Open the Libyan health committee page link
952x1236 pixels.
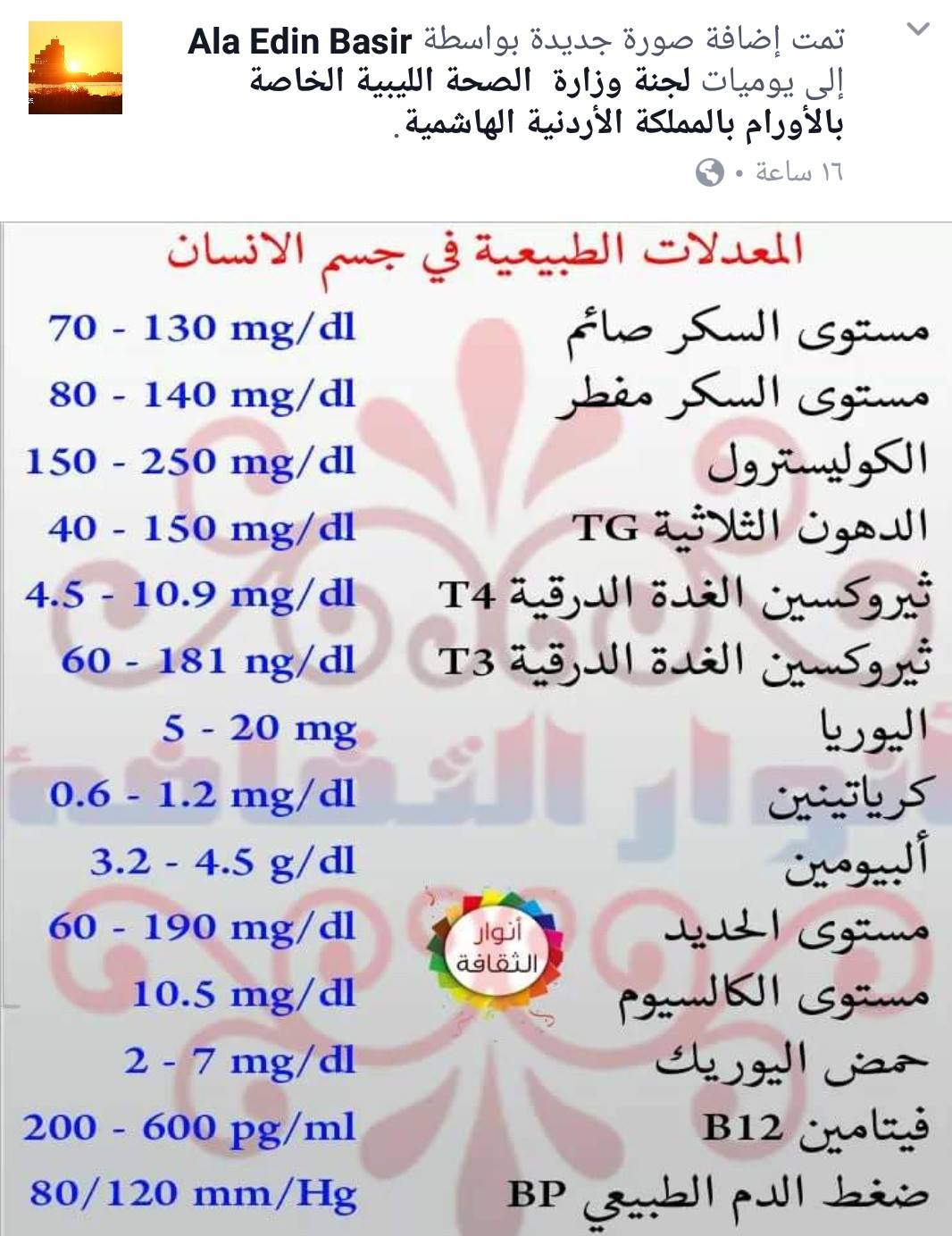click(x=545, y=101)
